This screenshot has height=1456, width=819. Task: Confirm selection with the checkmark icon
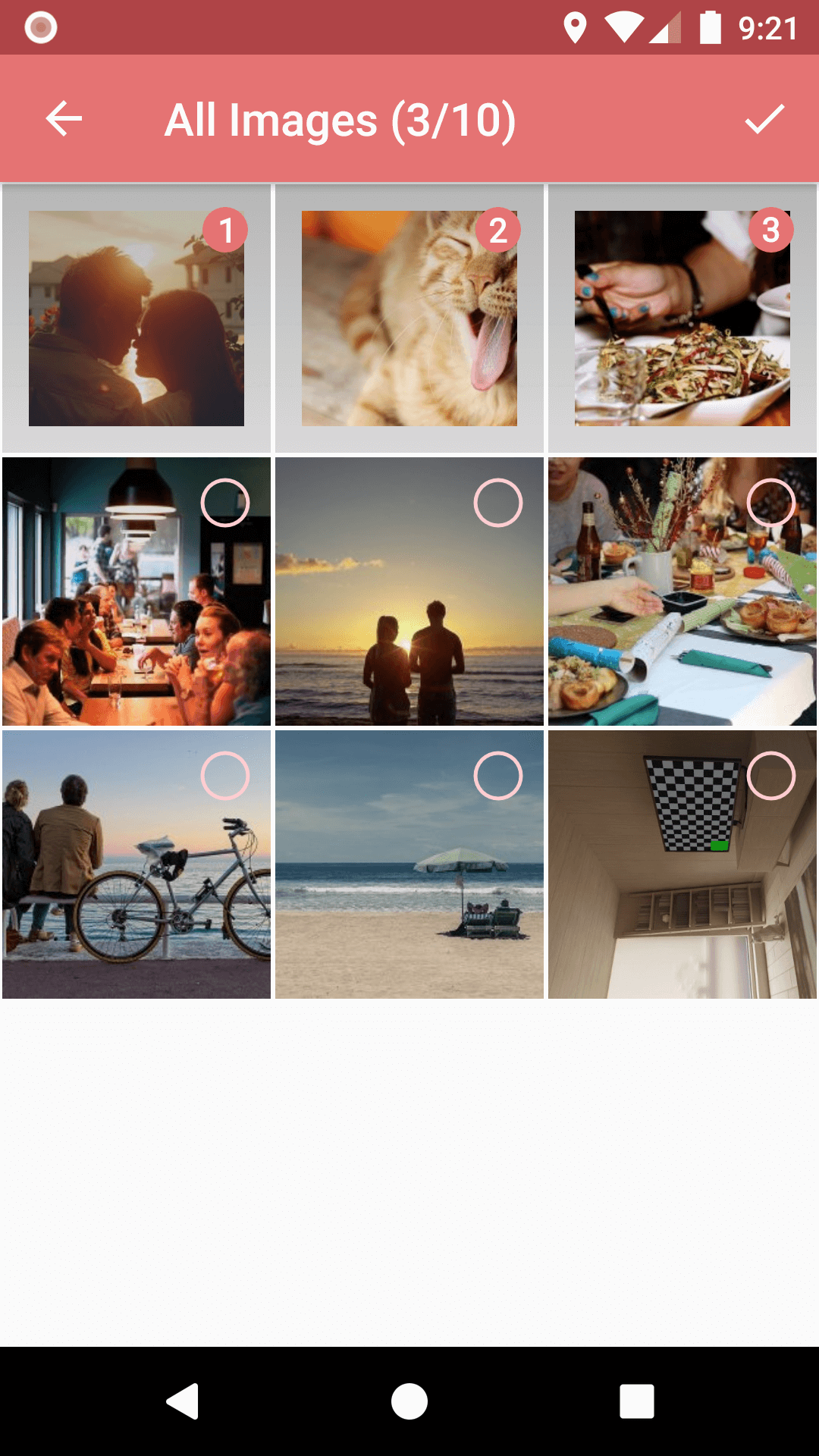(764, 119)
